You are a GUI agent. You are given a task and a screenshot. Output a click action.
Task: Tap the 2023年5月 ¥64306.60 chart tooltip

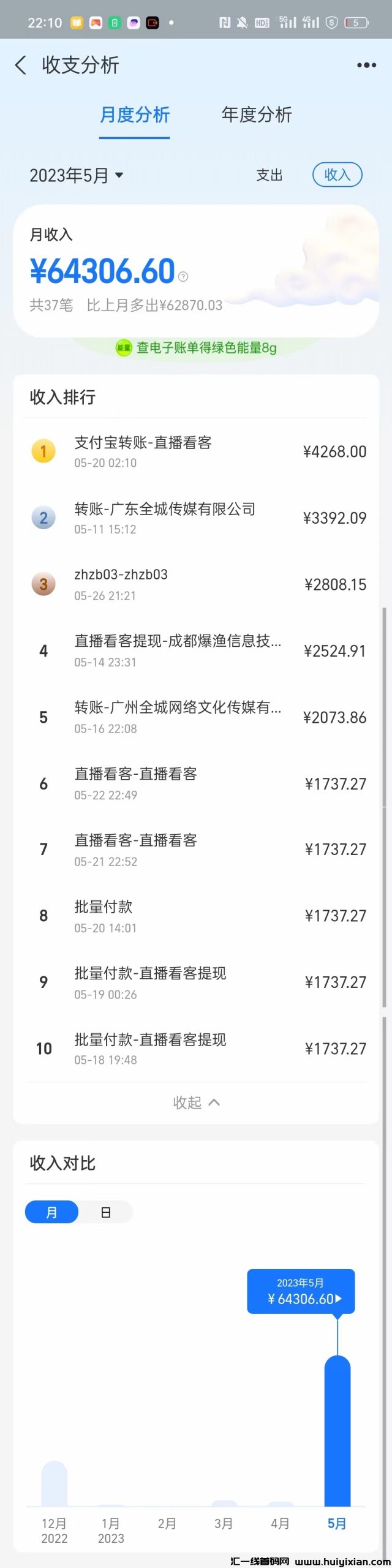click(x=301, y=1291)
